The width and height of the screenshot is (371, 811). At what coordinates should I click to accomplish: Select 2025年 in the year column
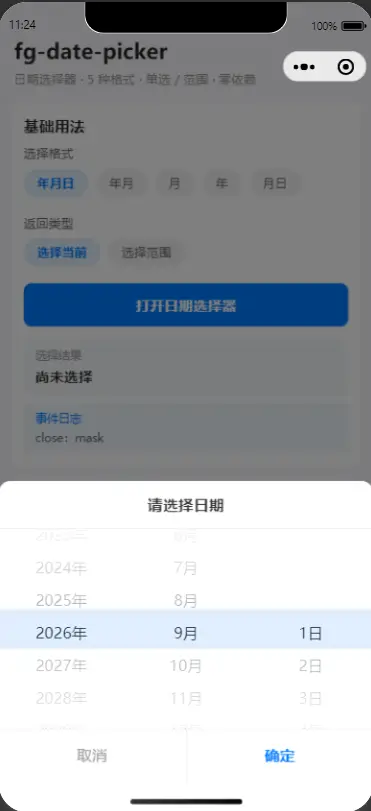click(62, 600)
